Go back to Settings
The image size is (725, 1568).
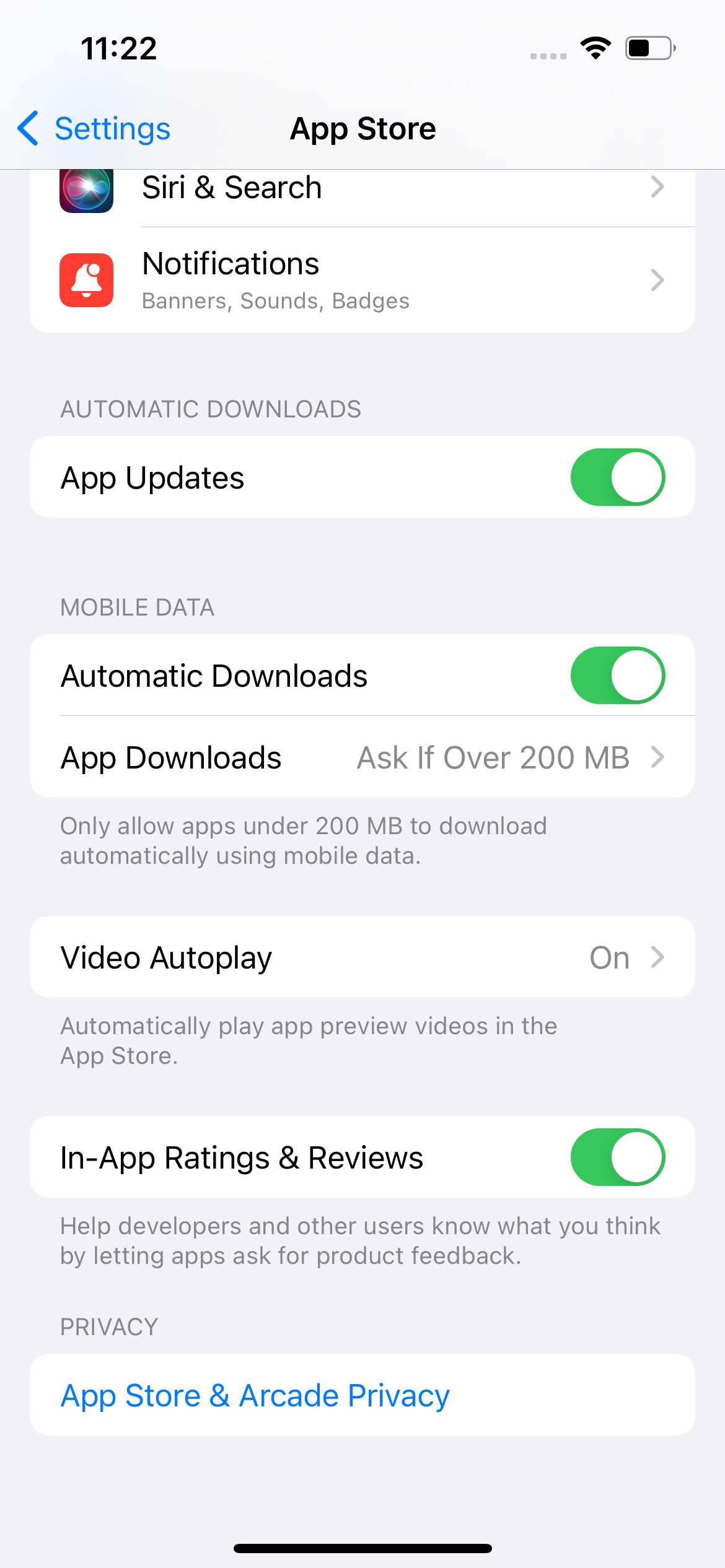click(94, 129)
